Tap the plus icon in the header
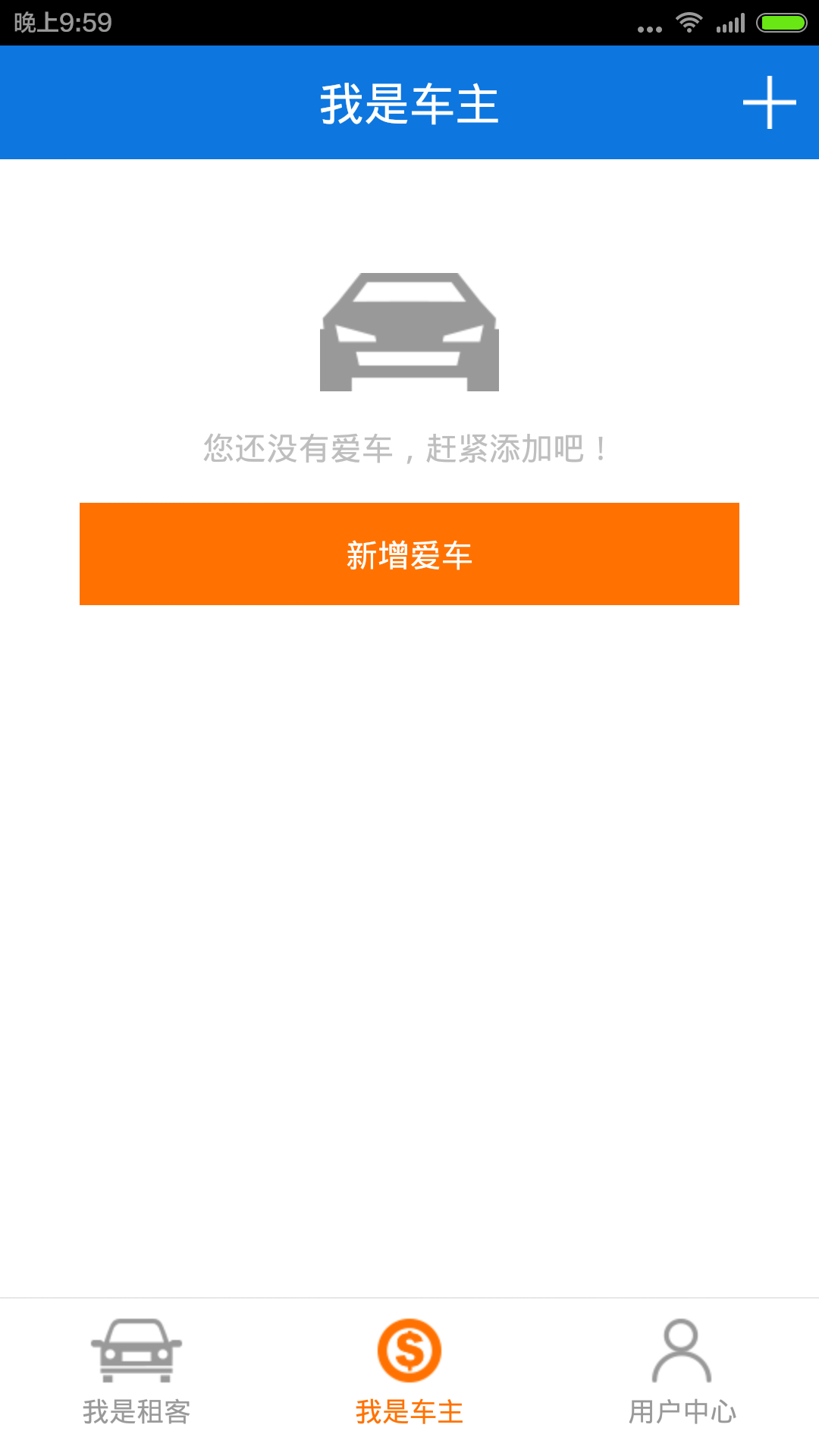This screenshot has width=819, height=1456. [x=769, y=102]
